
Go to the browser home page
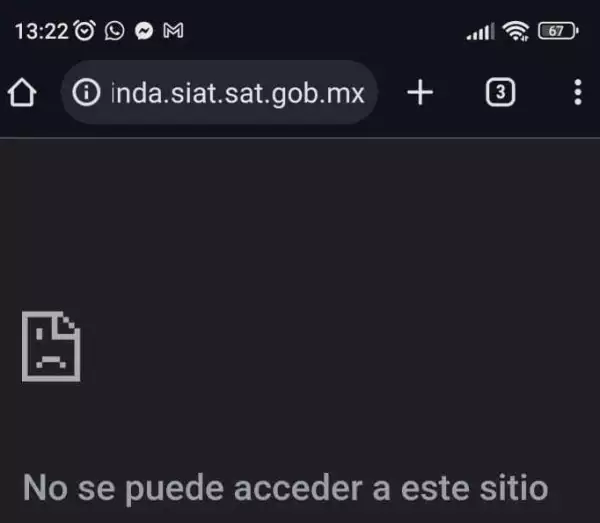[22, 94]
